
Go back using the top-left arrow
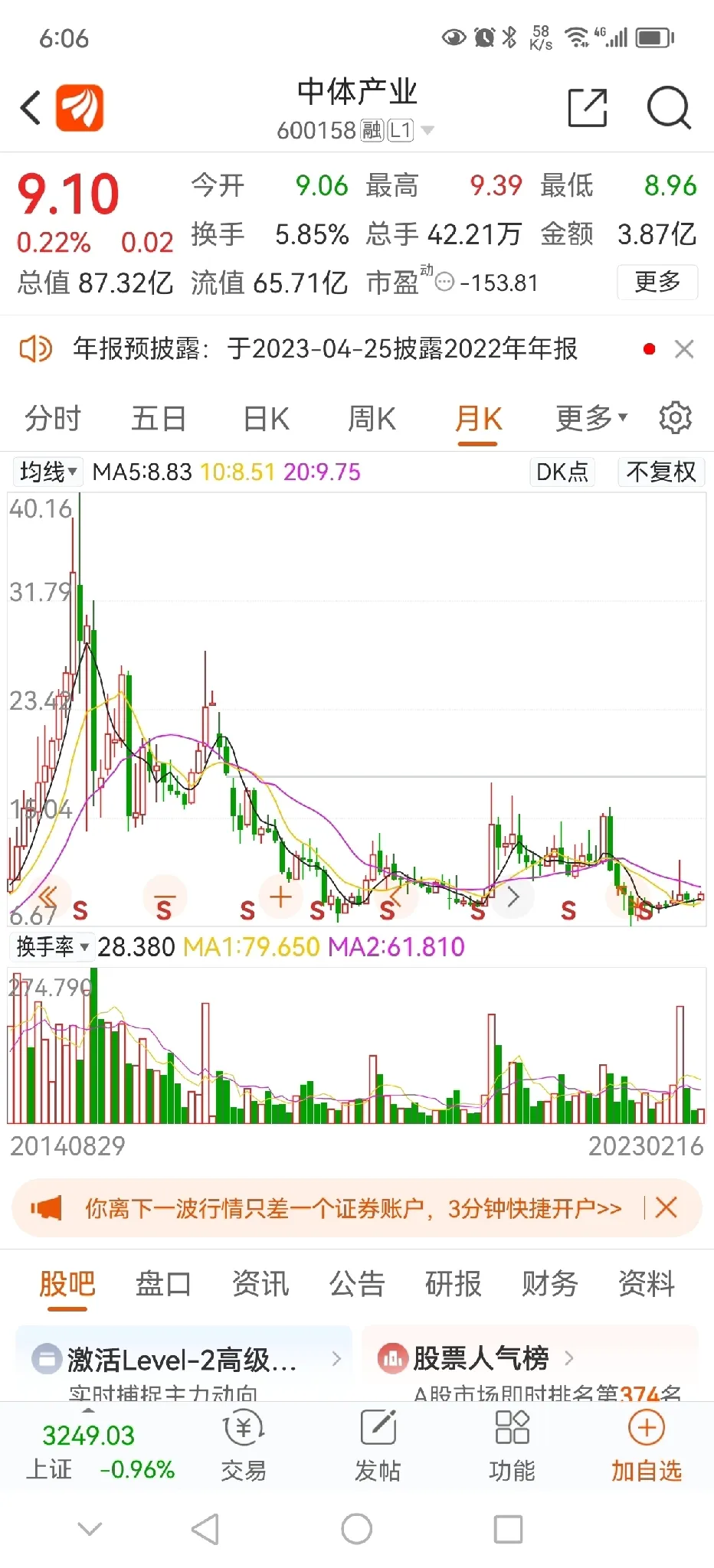(31, 108)
